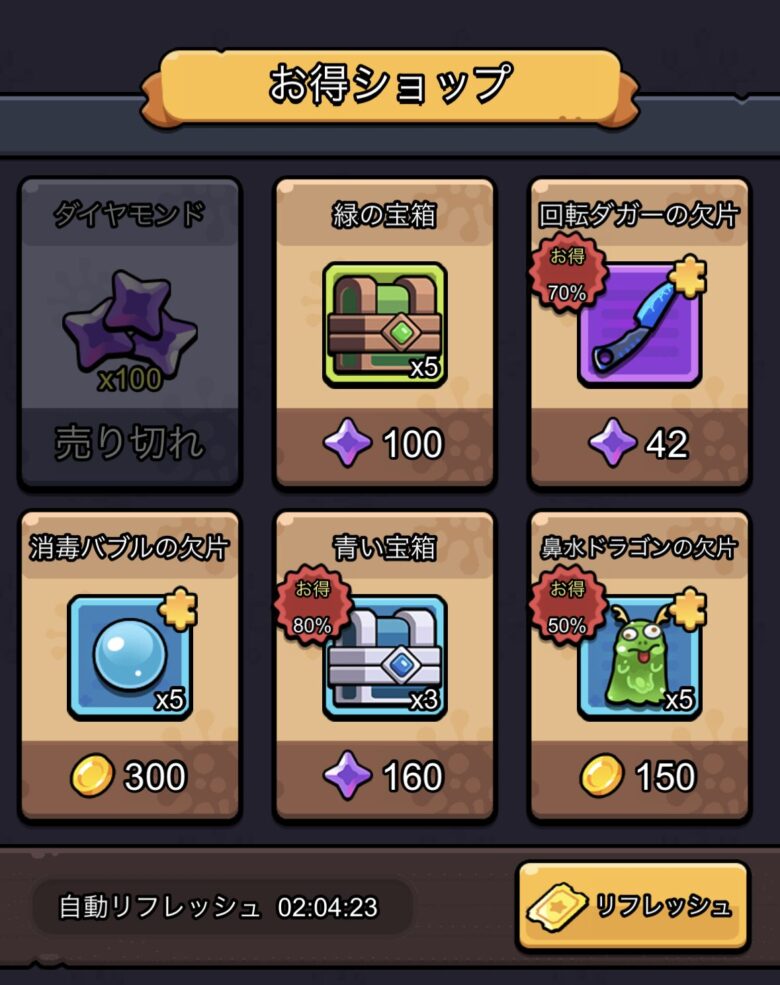Screen dimensions: 780x985
Task: Tap the sold-out ダイヤモンド card
Action: coord(130,332)
